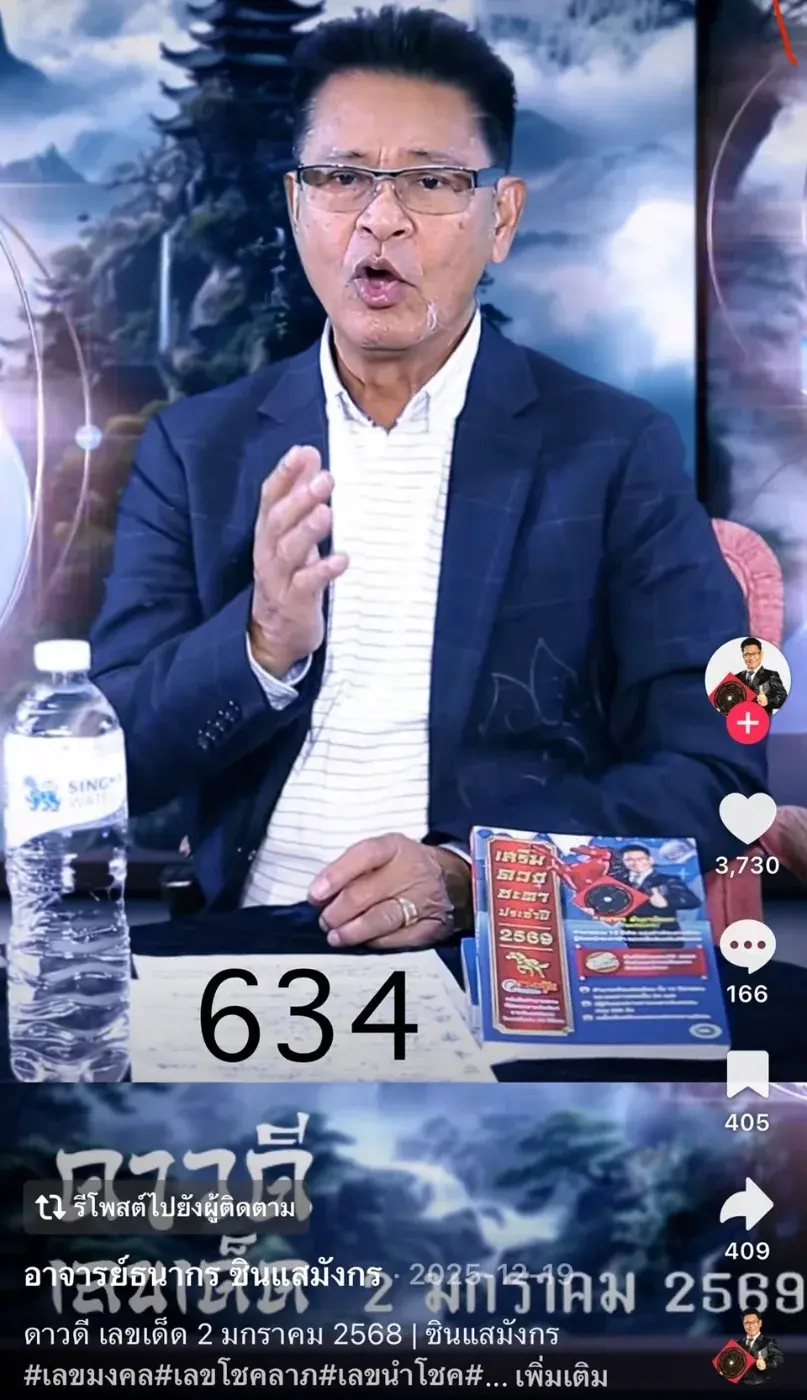Follow the creator with the plus button
Image resolution: width=807 pixels, height=1400 pixels.
(747, 723)
